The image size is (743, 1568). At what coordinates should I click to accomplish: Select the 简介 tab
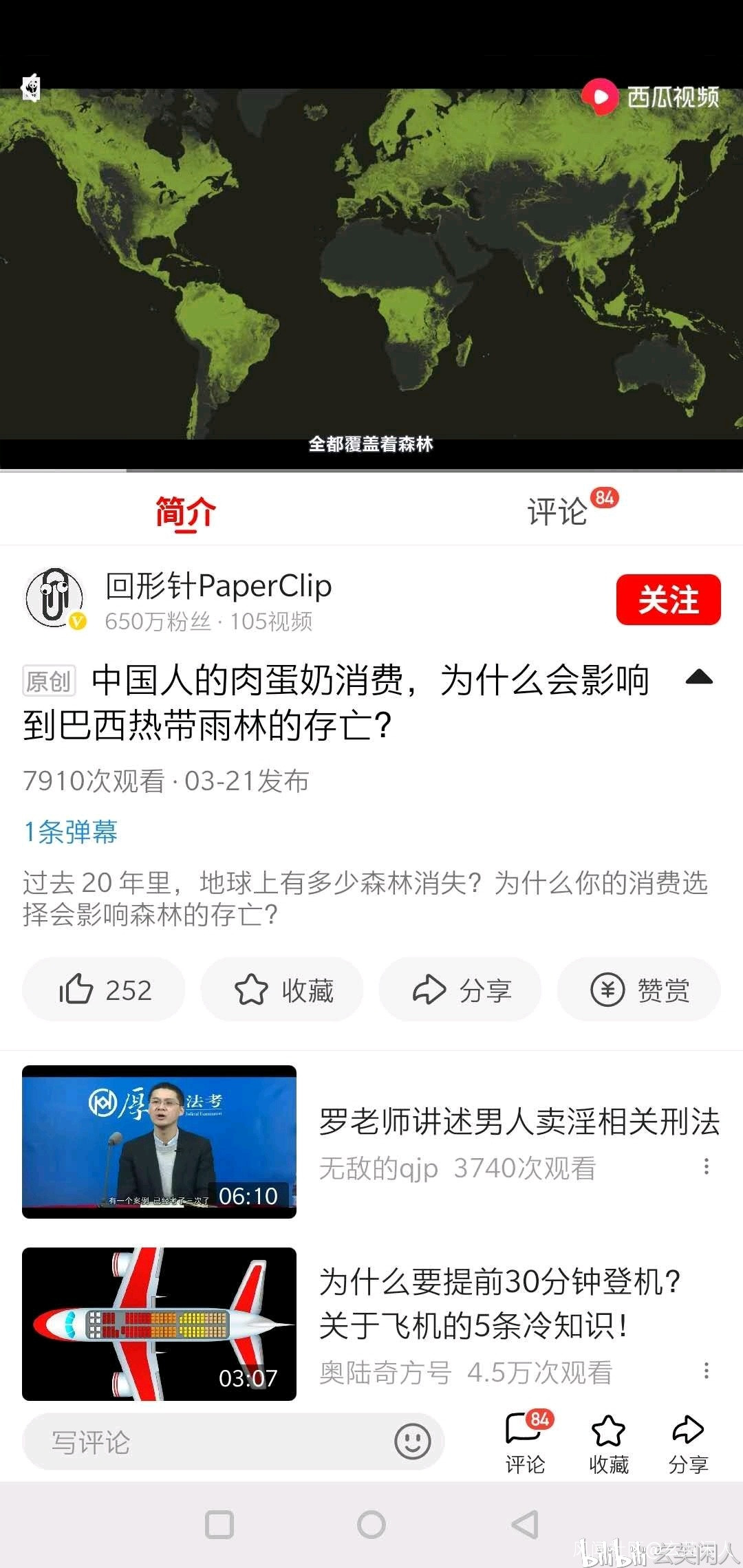(x=185, y=512)
